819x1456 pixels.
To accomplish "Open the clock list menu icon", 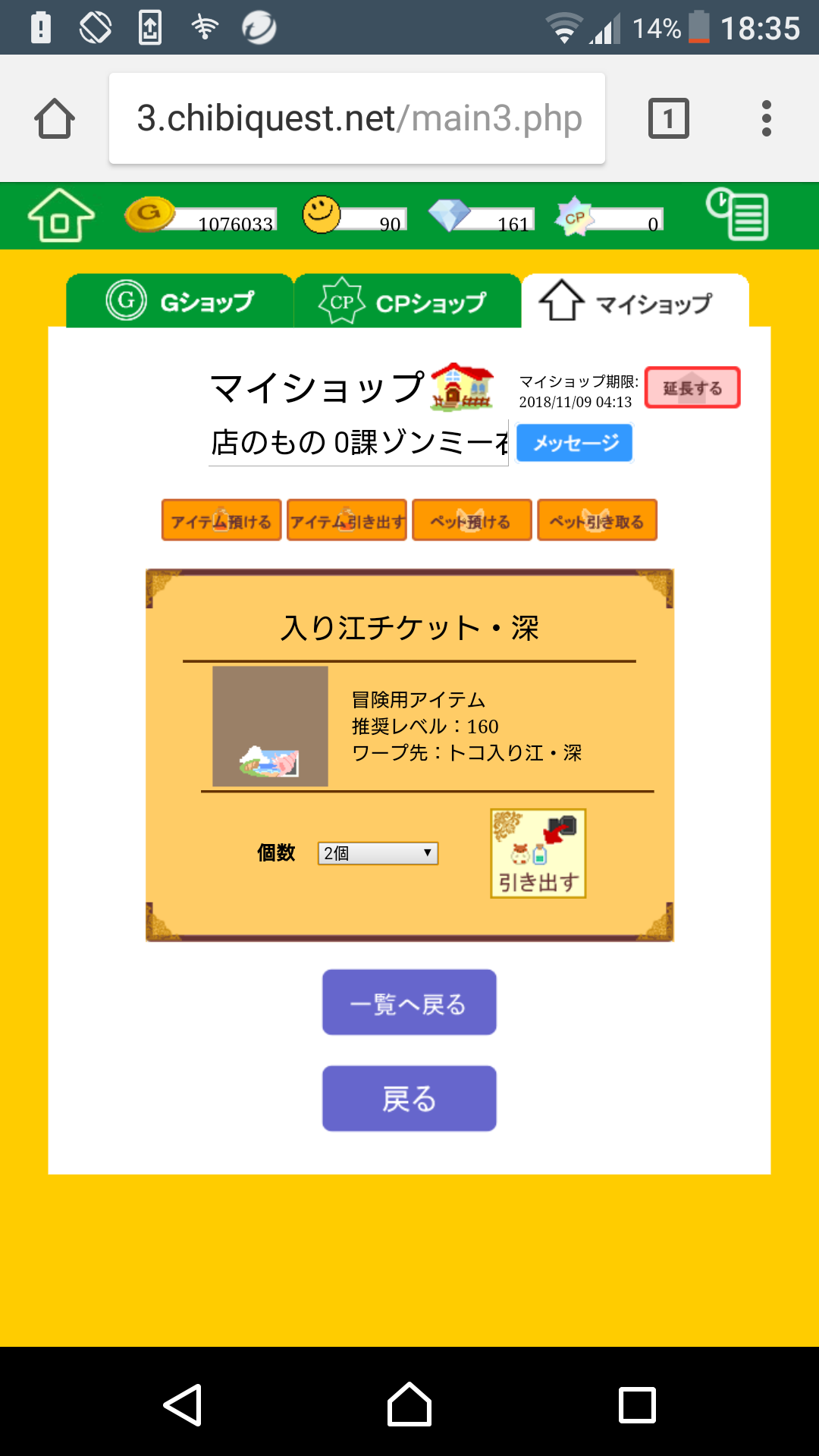I will [x=737, y=215].
